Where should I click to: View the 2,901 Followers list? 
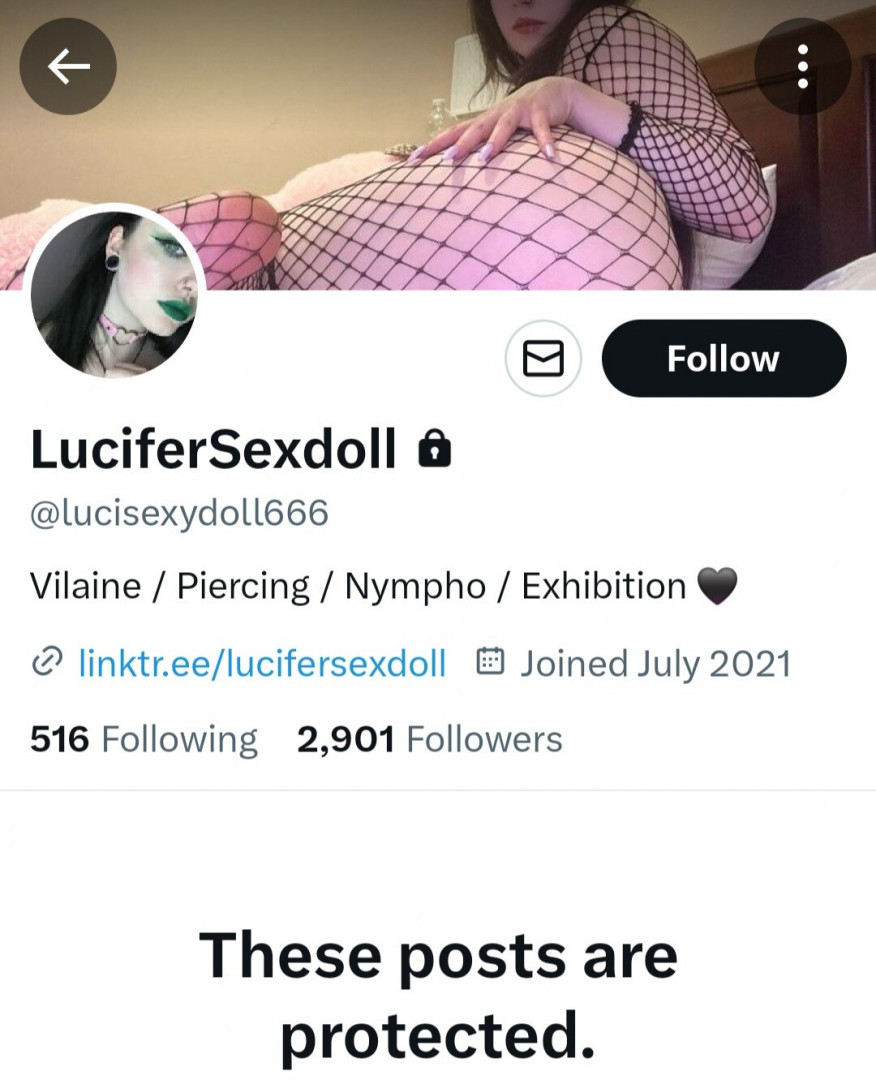tap(429, 740)
